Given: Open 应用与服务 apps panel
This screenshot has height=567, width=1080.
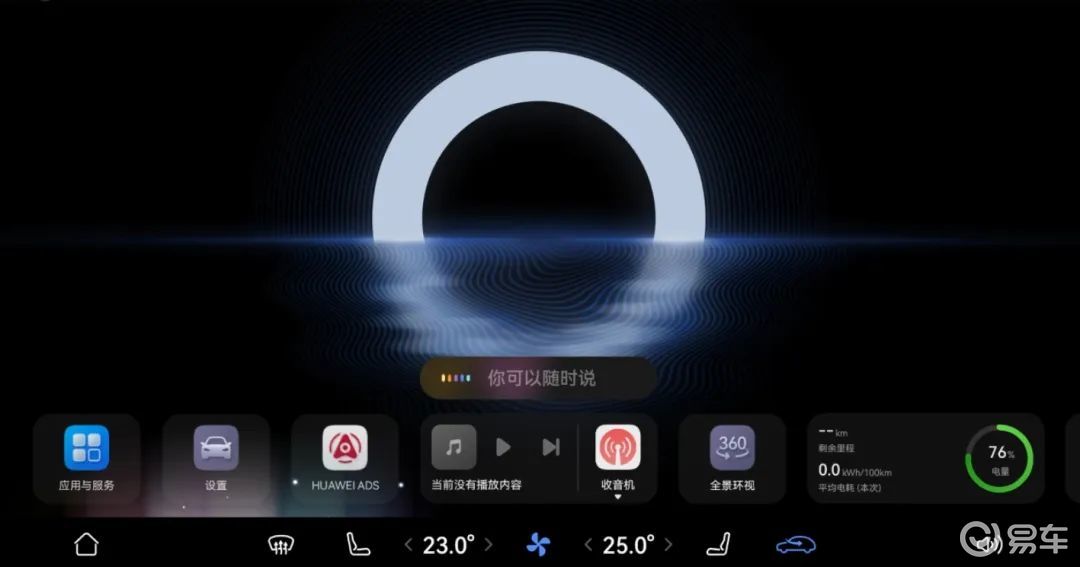Looking at the screenshot, I should point(87,457).
